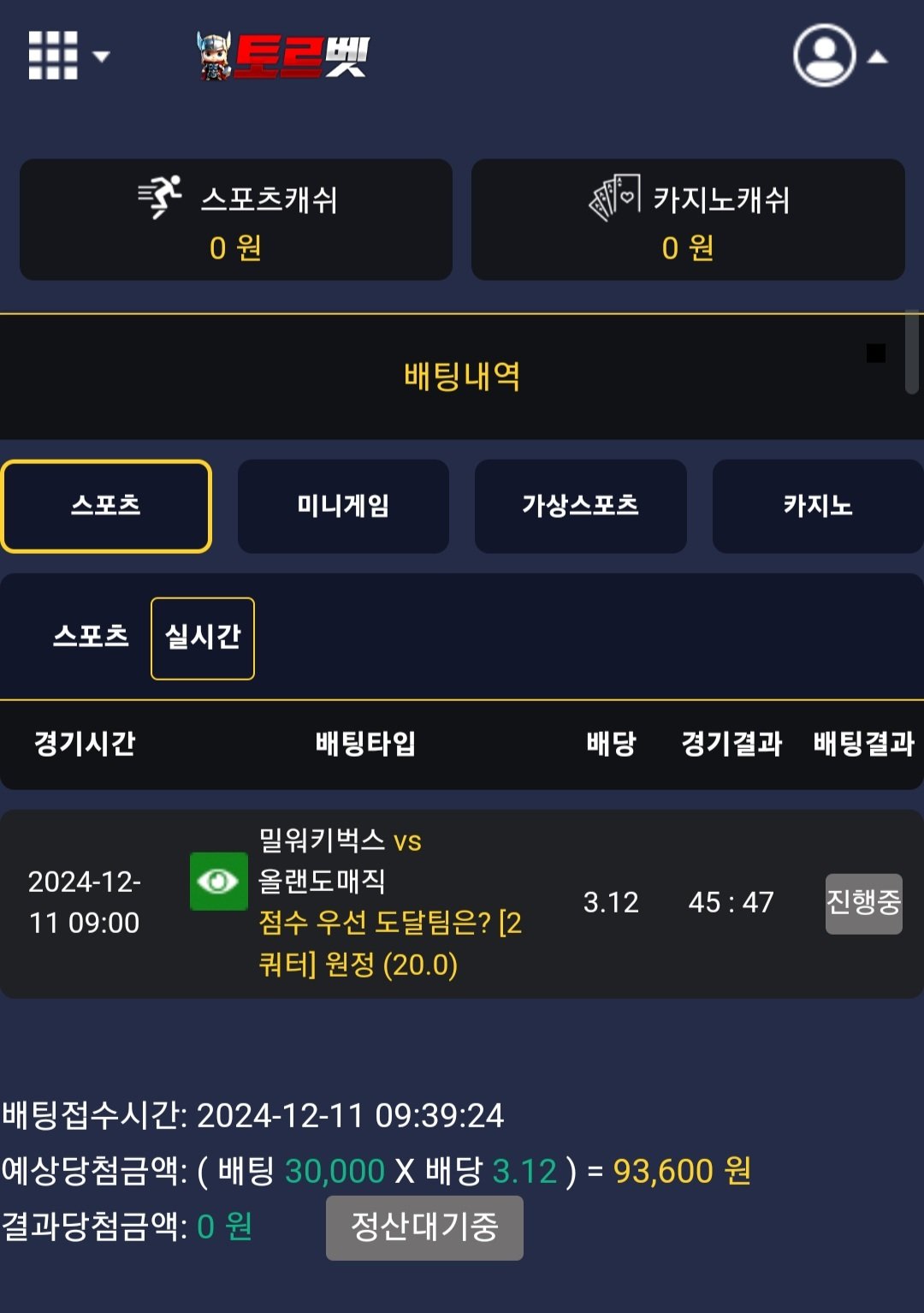Image resolution: width=924 pixels, height=1313 pixels.
Task: Show the 스포츠 sub-tab
Action: (91, 637)
